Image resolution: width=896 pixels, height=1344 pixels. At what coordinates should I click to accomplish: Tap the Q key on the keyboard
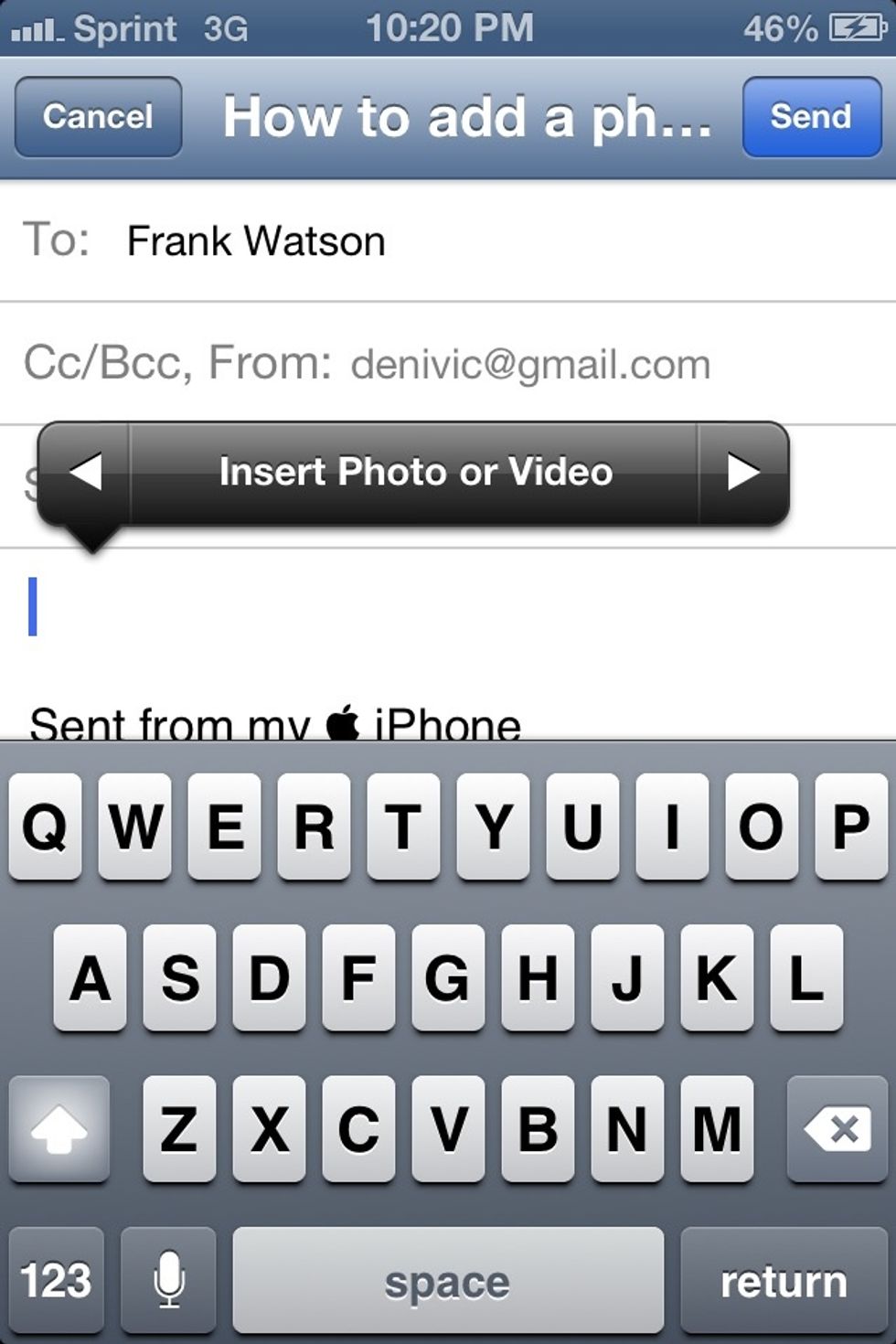point(44,827)
